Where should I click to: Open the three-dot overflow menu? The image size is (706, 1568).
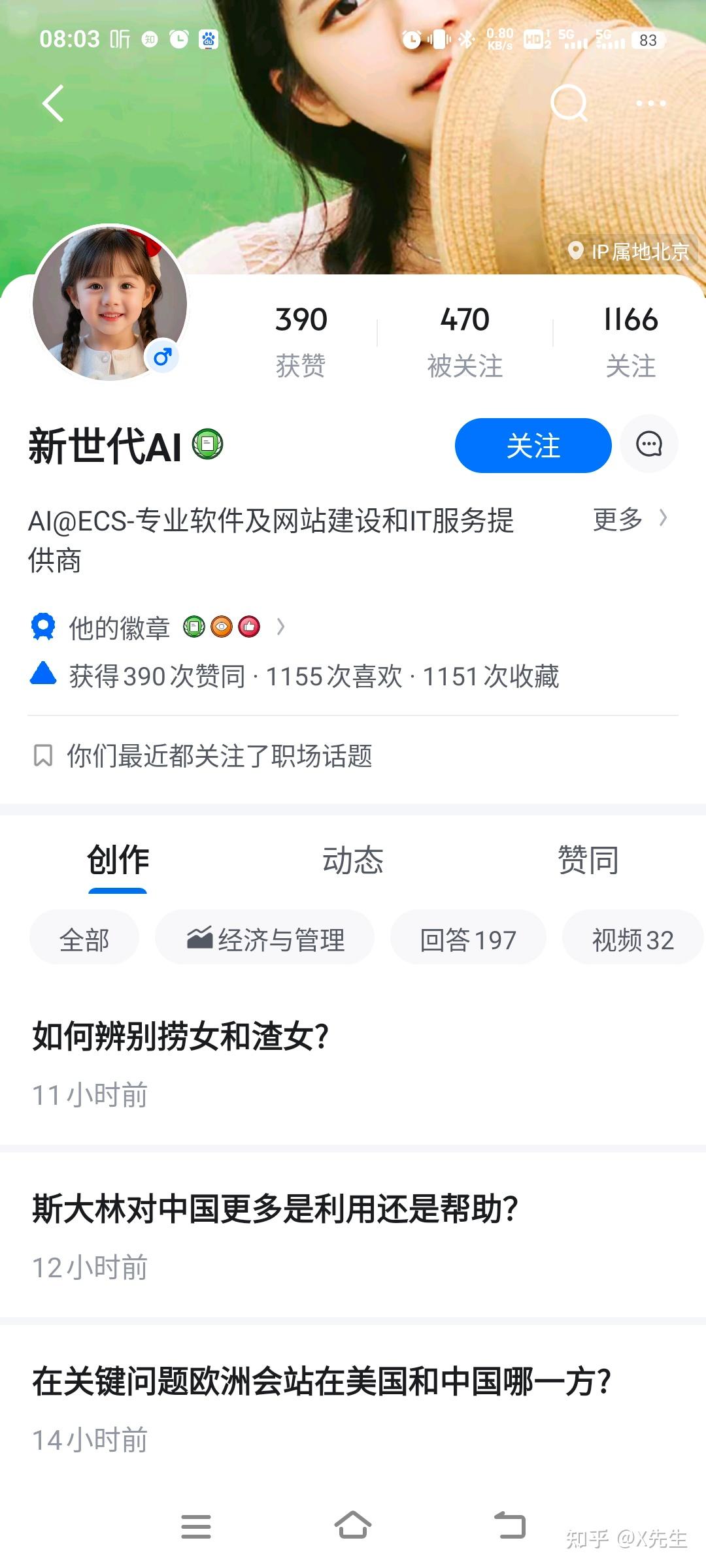pyautogui.click(x=650, y=103)
